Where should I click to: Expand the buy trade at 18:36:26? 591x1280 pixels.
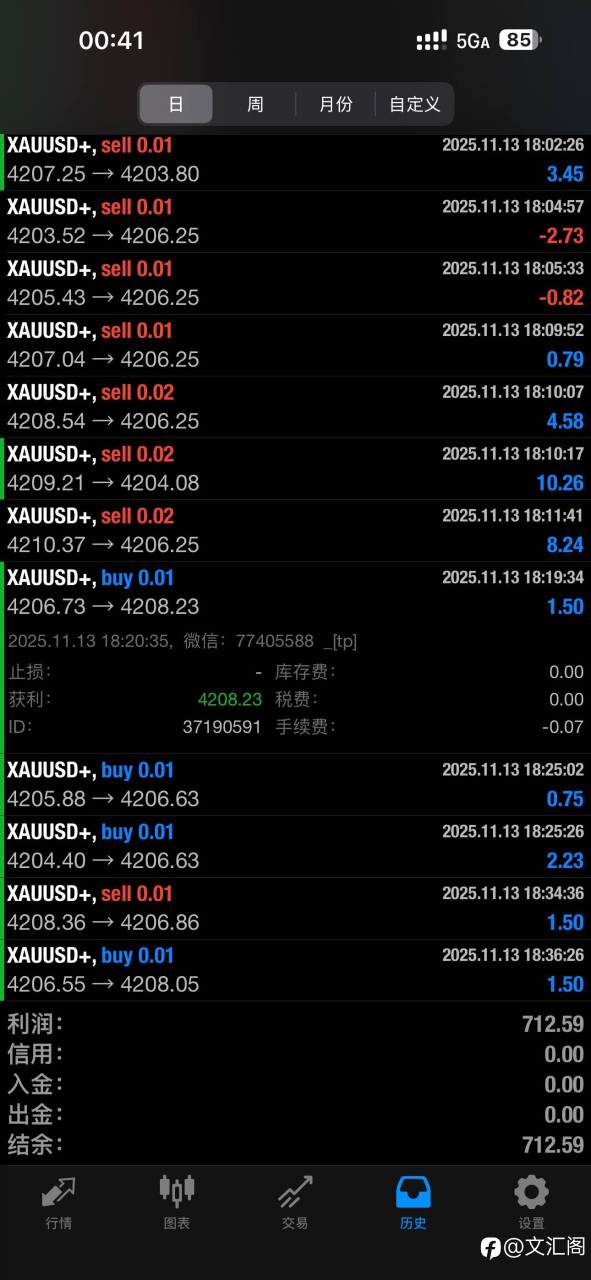[295, 970]
